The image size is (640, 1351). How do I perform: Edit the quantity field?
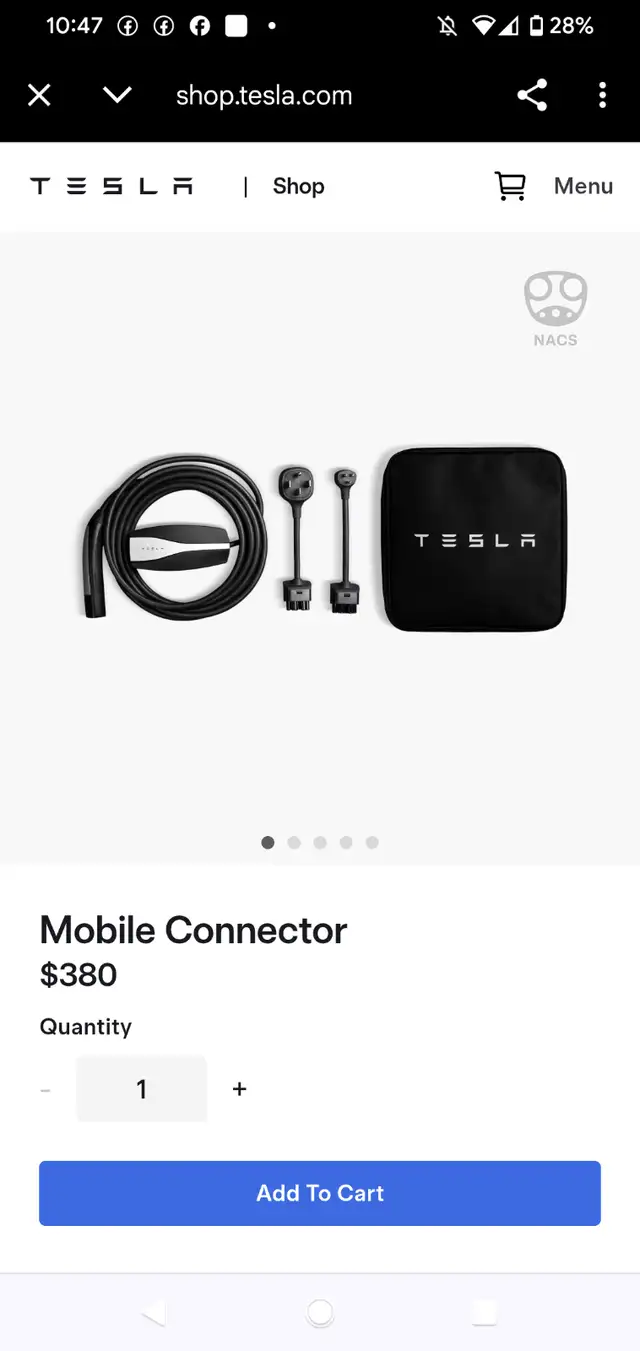point(141,1089)
